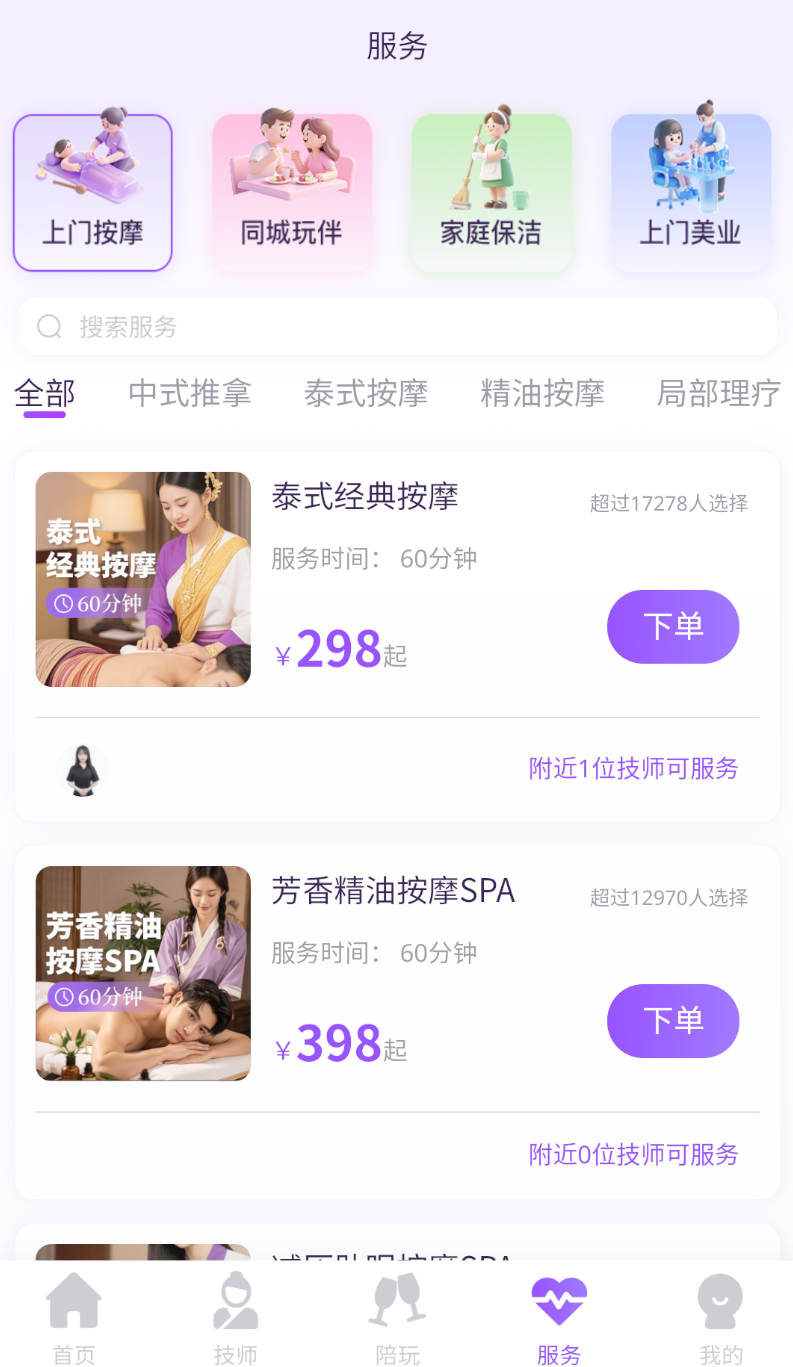
Task: Open the 精油按摩 tab
Action: pyautogui.click(x=543, y=394)
